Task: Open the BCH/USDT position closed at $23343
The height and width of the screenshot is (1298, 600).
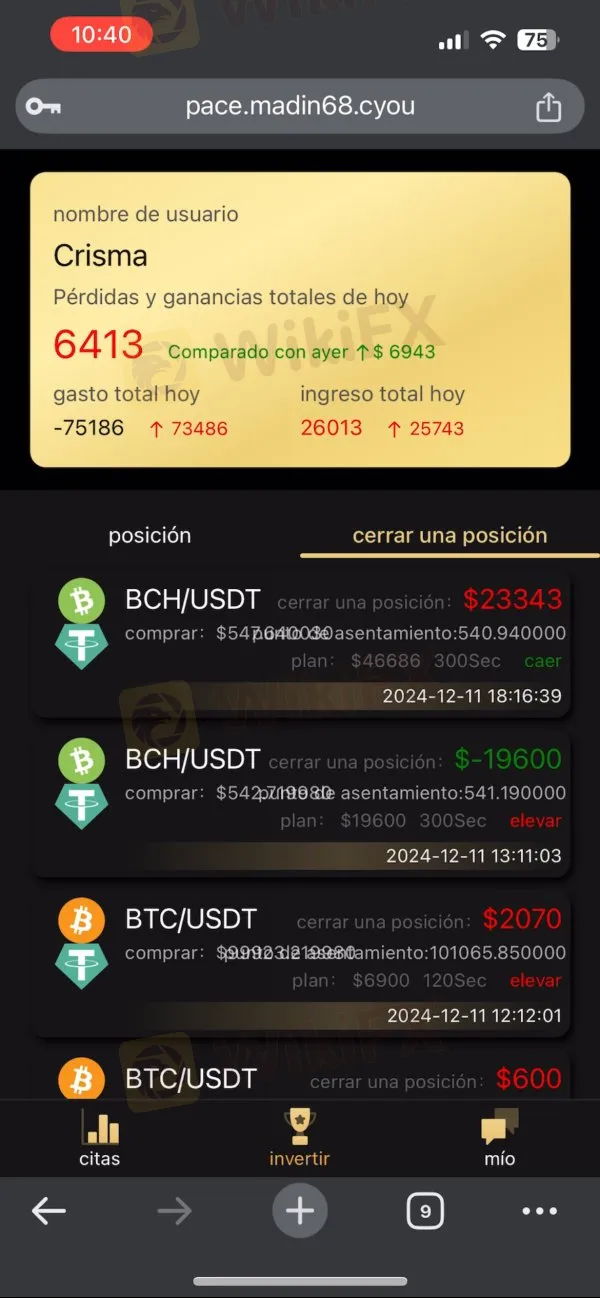Action: (300, 645)
